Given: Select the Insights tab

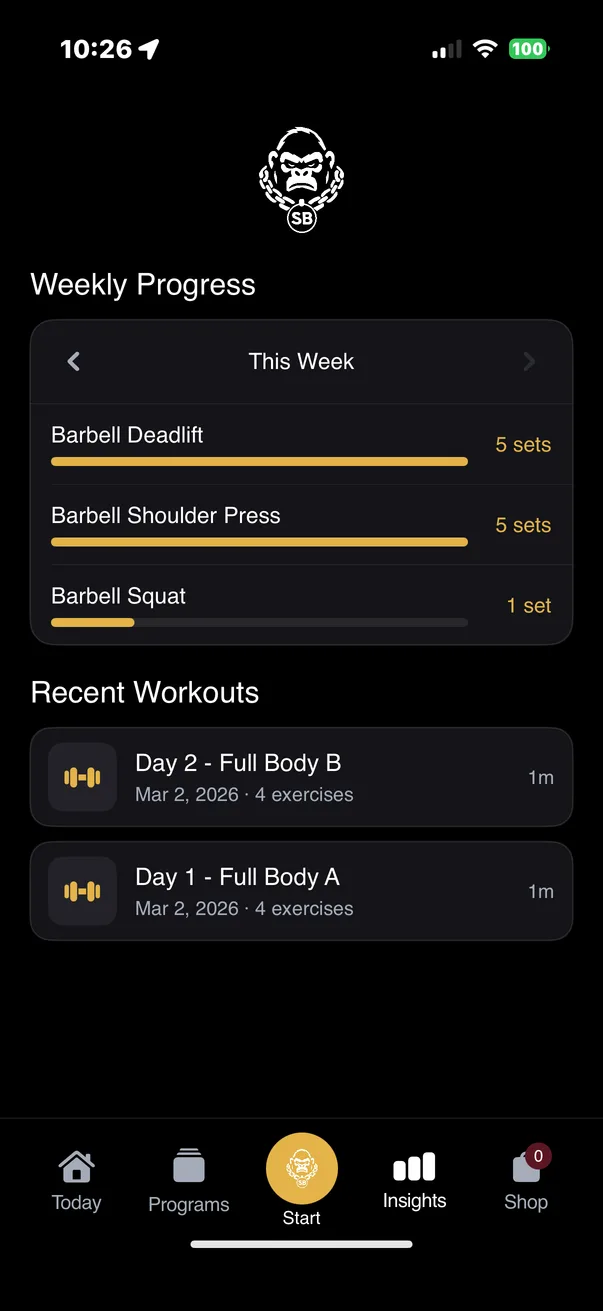Looking at the screenshot, I should pos(414,1181).
